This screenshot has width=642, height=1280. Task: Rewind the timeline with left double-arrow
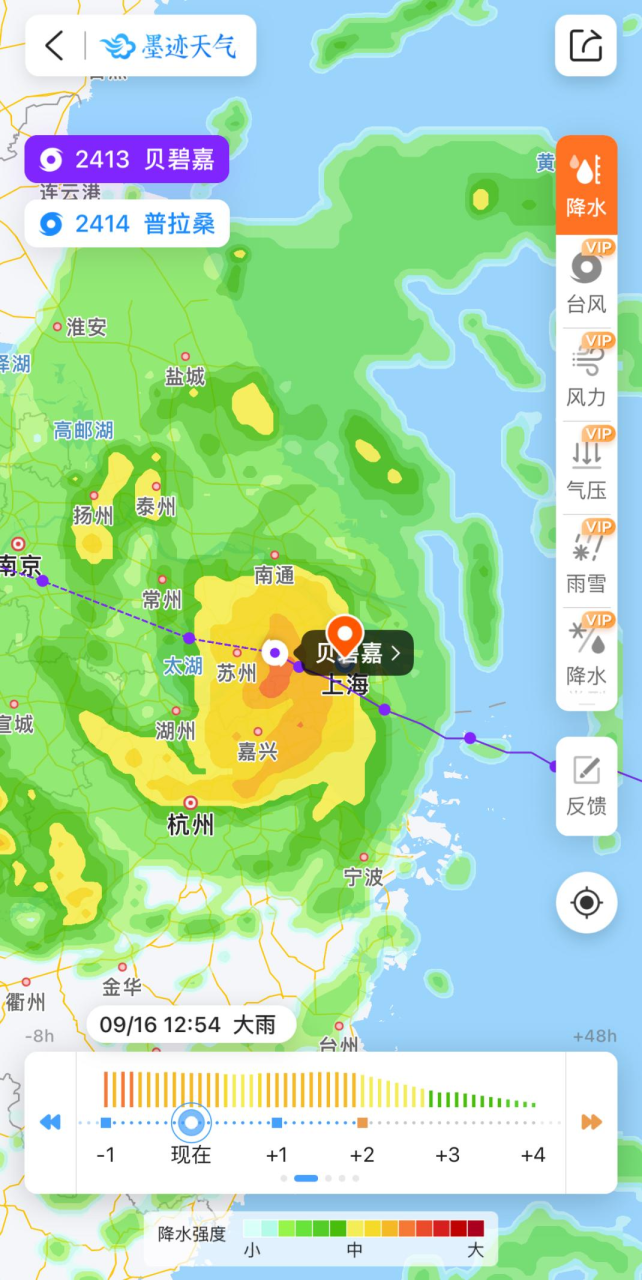(50, 1122)
